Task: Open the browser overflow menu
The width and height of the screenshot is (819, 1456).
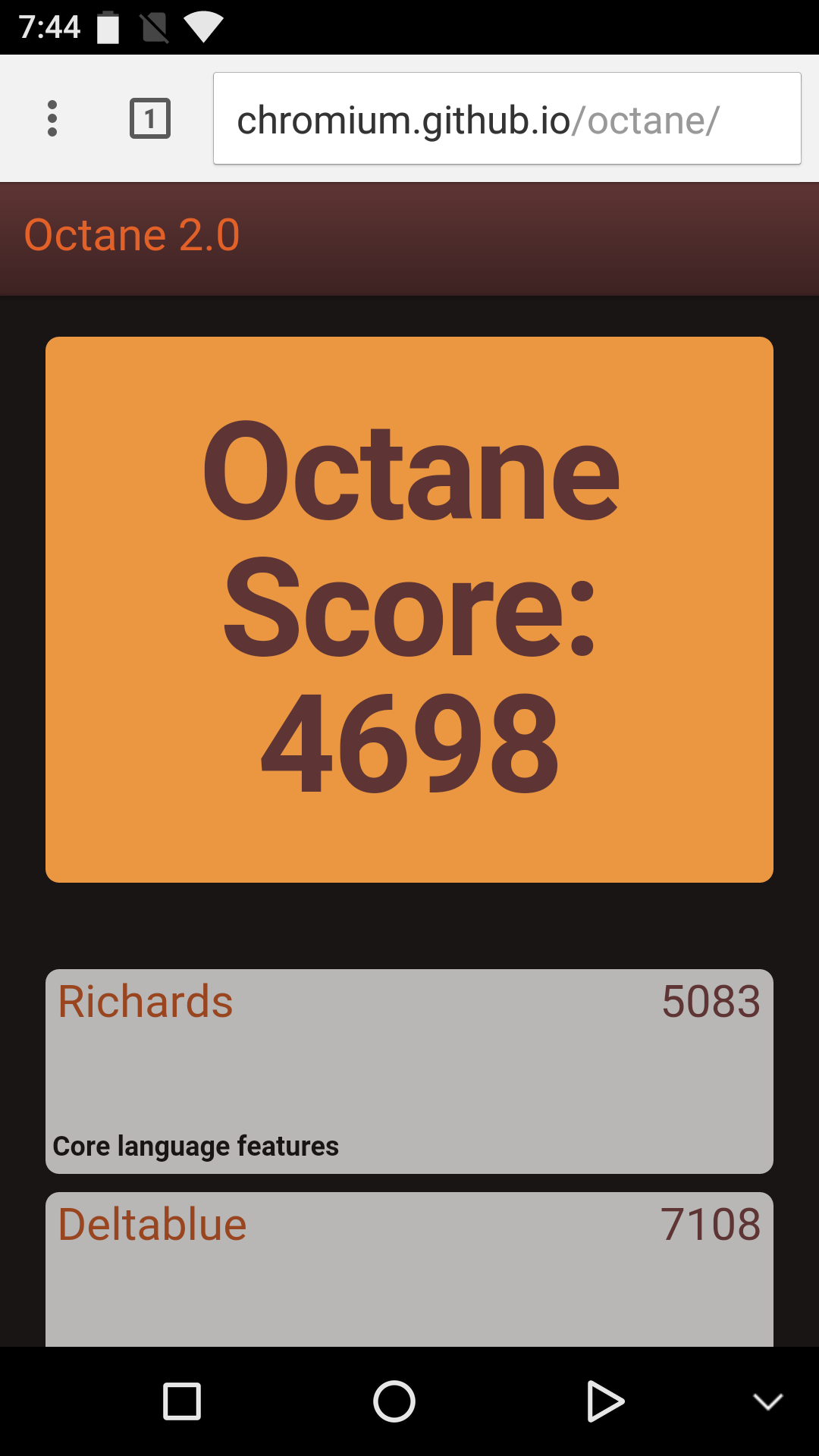Action: point(52,118)
